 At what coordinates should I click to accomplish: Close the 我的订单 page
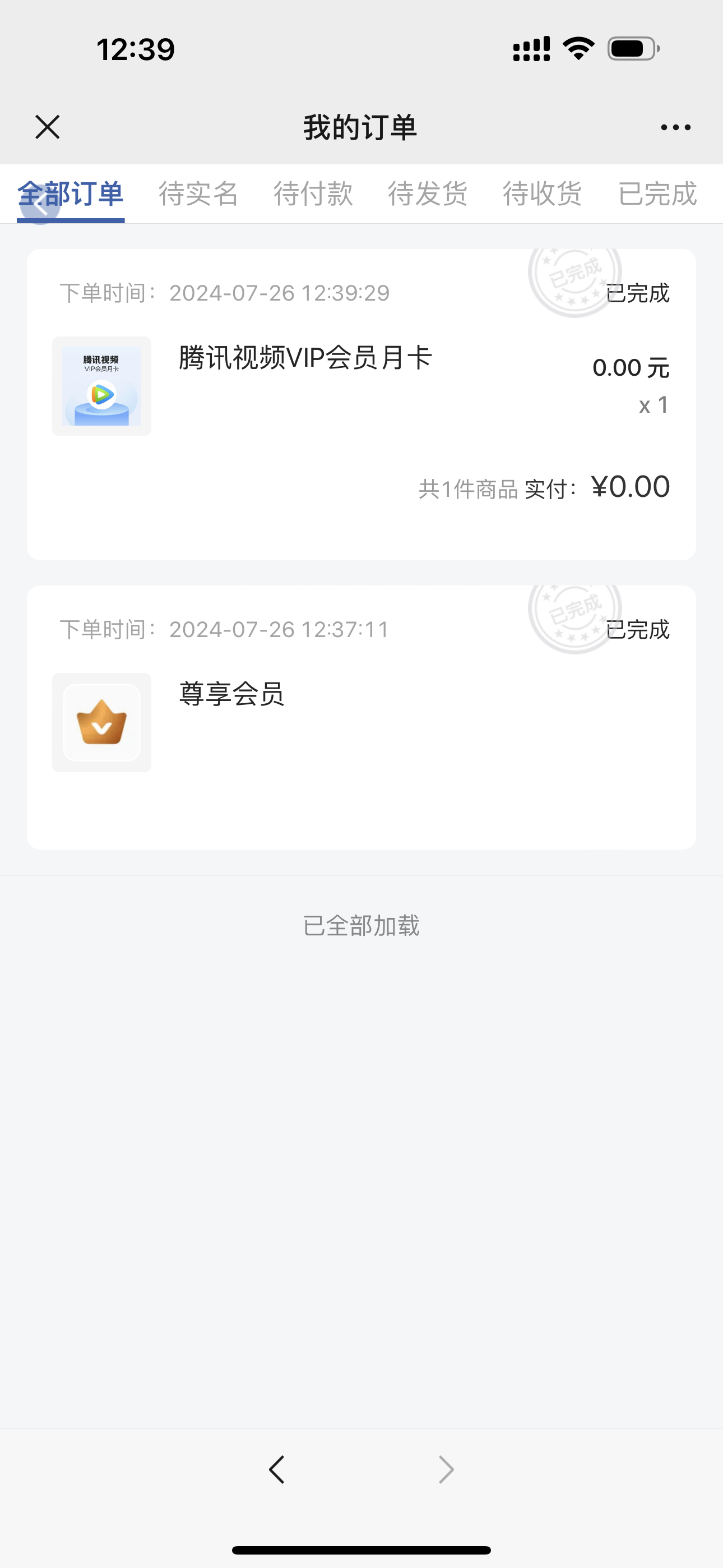[48, 127]
